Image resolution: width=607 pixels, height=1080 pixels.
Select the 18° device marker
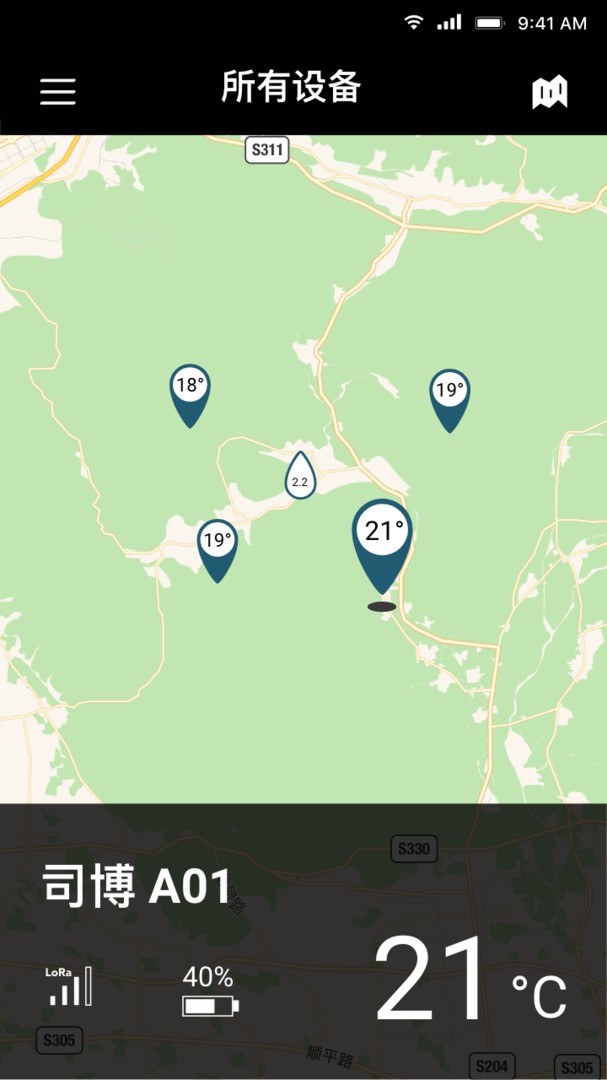click(x=190, y=395)
